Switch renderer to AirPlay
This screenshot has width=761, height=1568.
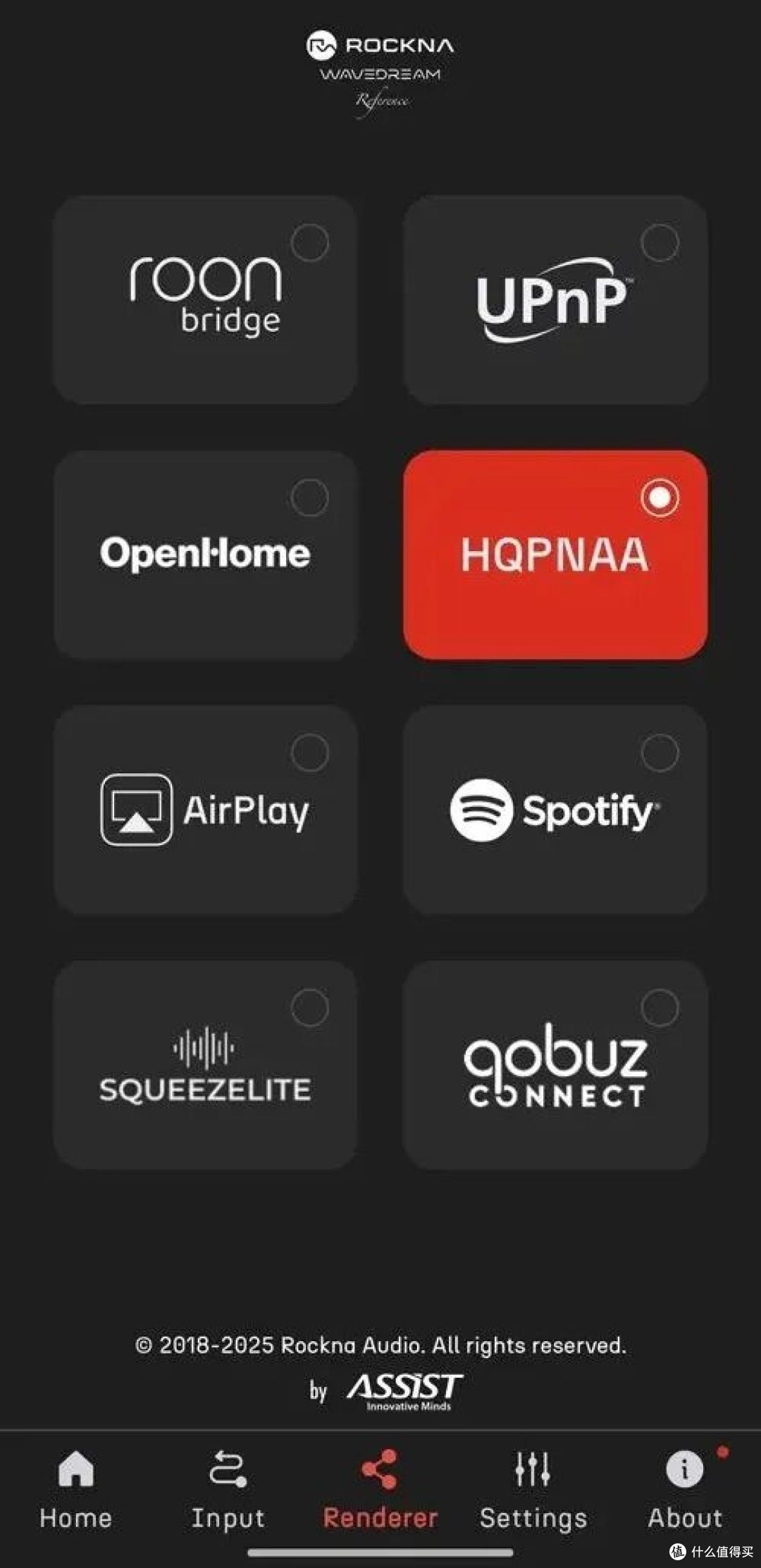pyautogui.click(x=205, y=810)
